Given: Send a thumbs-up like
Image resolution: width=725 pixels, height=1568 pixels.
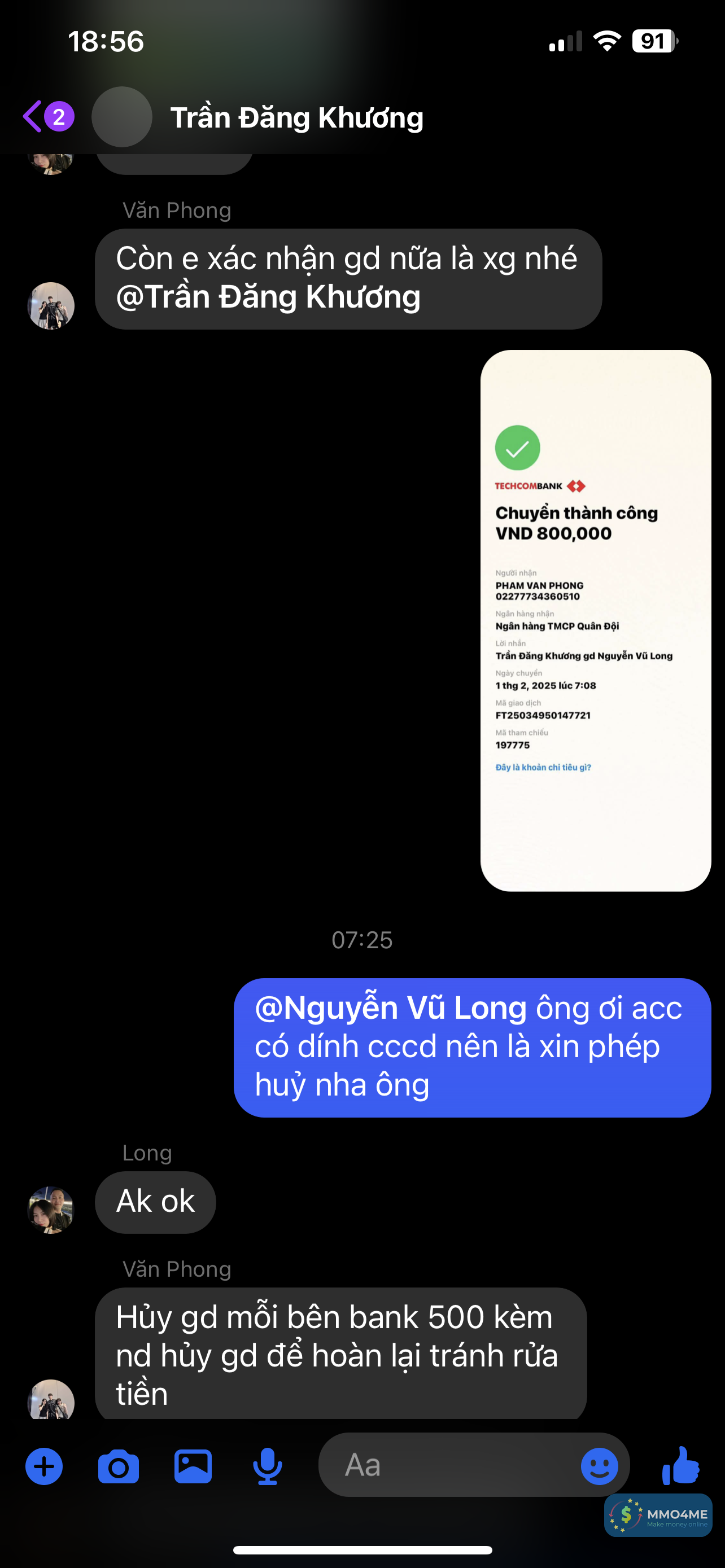Looking at the screenshot, I should 680,1465.
